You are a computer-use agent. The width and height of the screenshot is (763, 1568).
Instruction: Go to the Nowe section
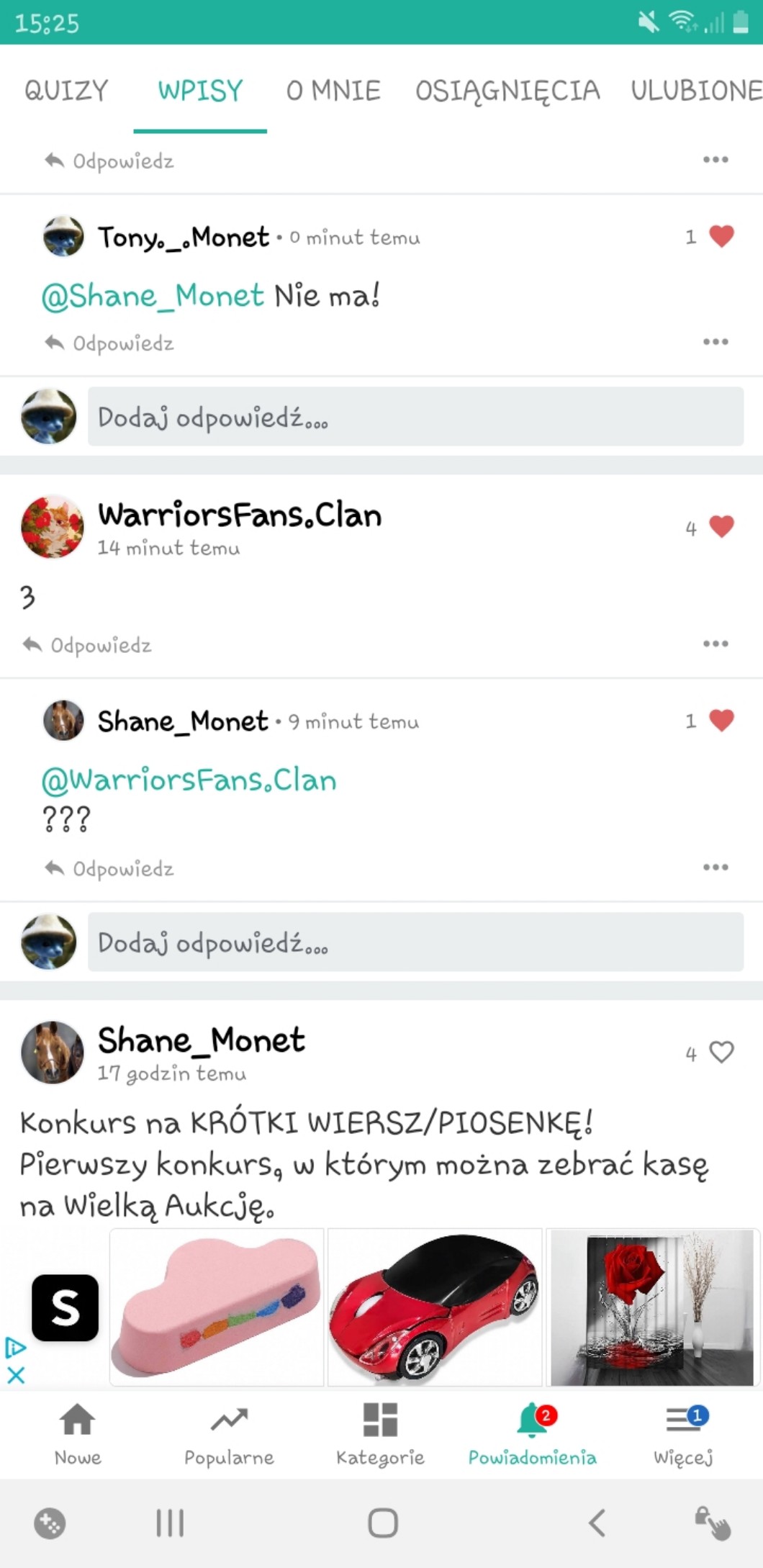pyautogui.click(x=78, y=1434)
